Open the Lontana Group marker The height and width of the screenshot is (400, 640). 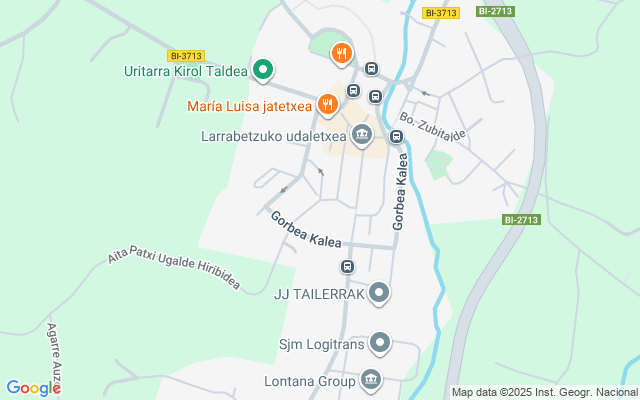[371, 379]
